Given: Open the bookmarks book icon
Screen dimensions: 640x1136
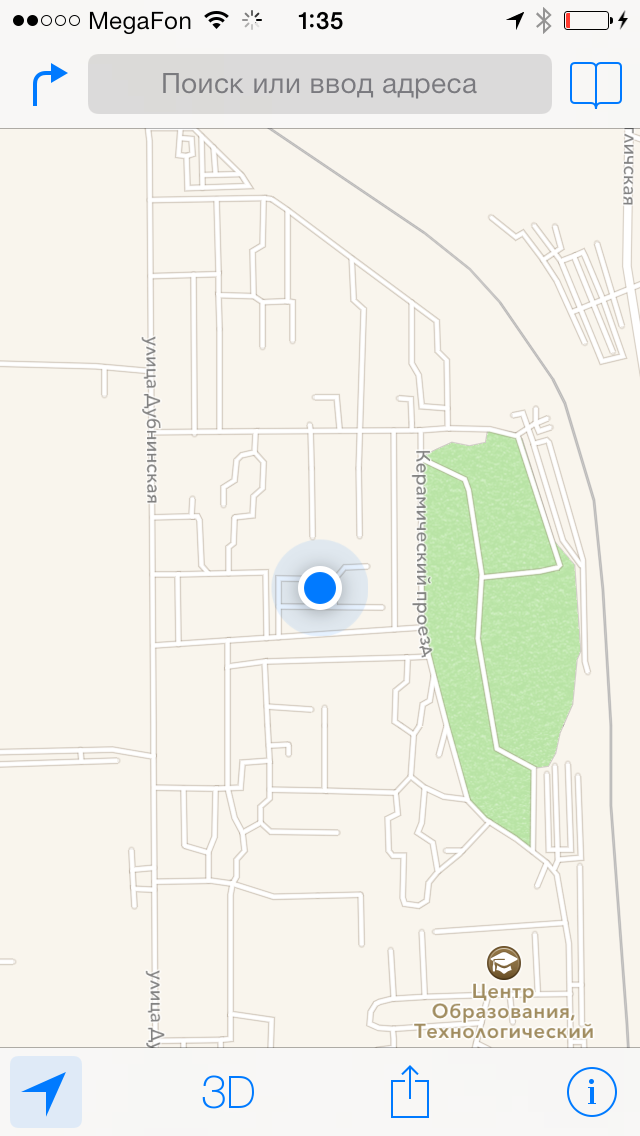Looking at the screenshot, I should click(596, 85).
